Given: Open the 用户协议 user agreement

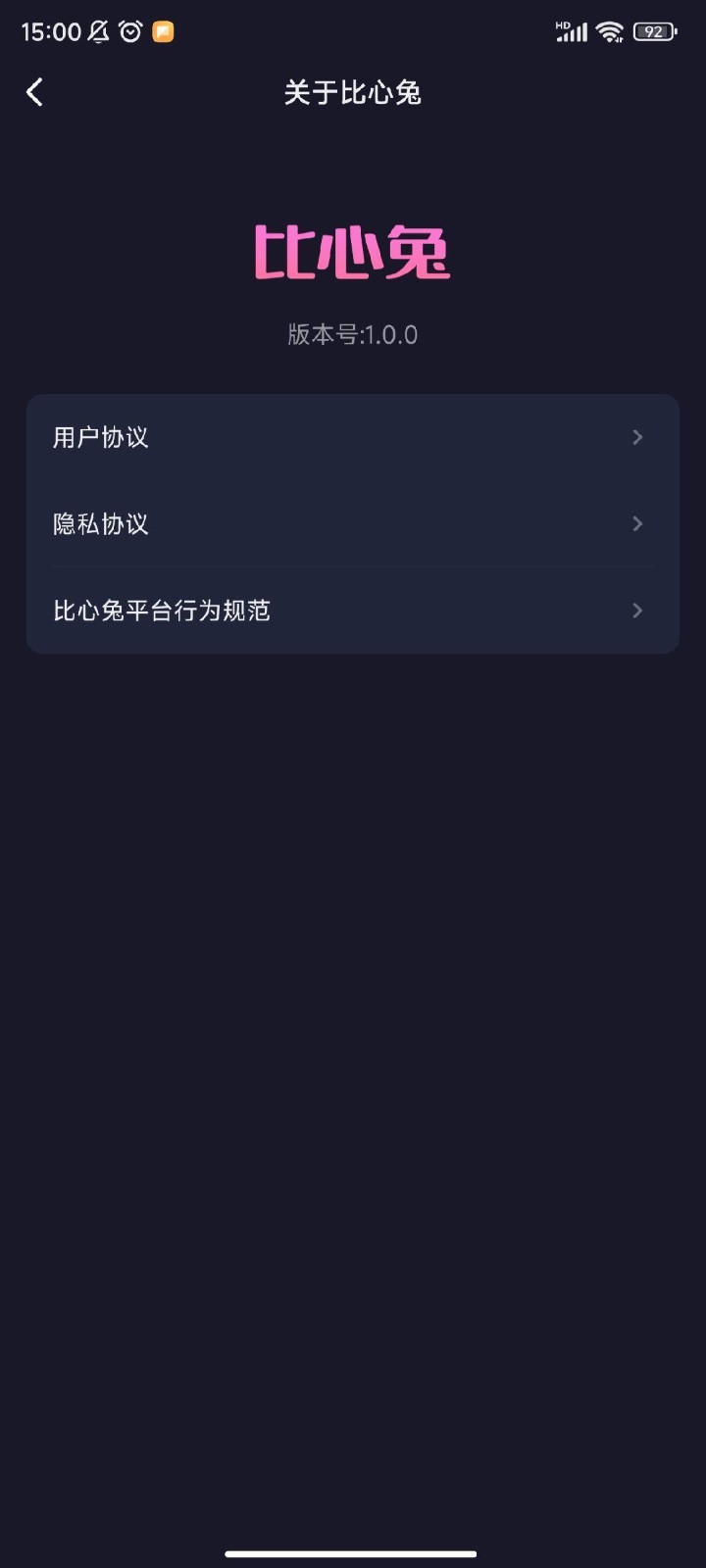Looking at the screenshot, I should click(x=101, y=437).
